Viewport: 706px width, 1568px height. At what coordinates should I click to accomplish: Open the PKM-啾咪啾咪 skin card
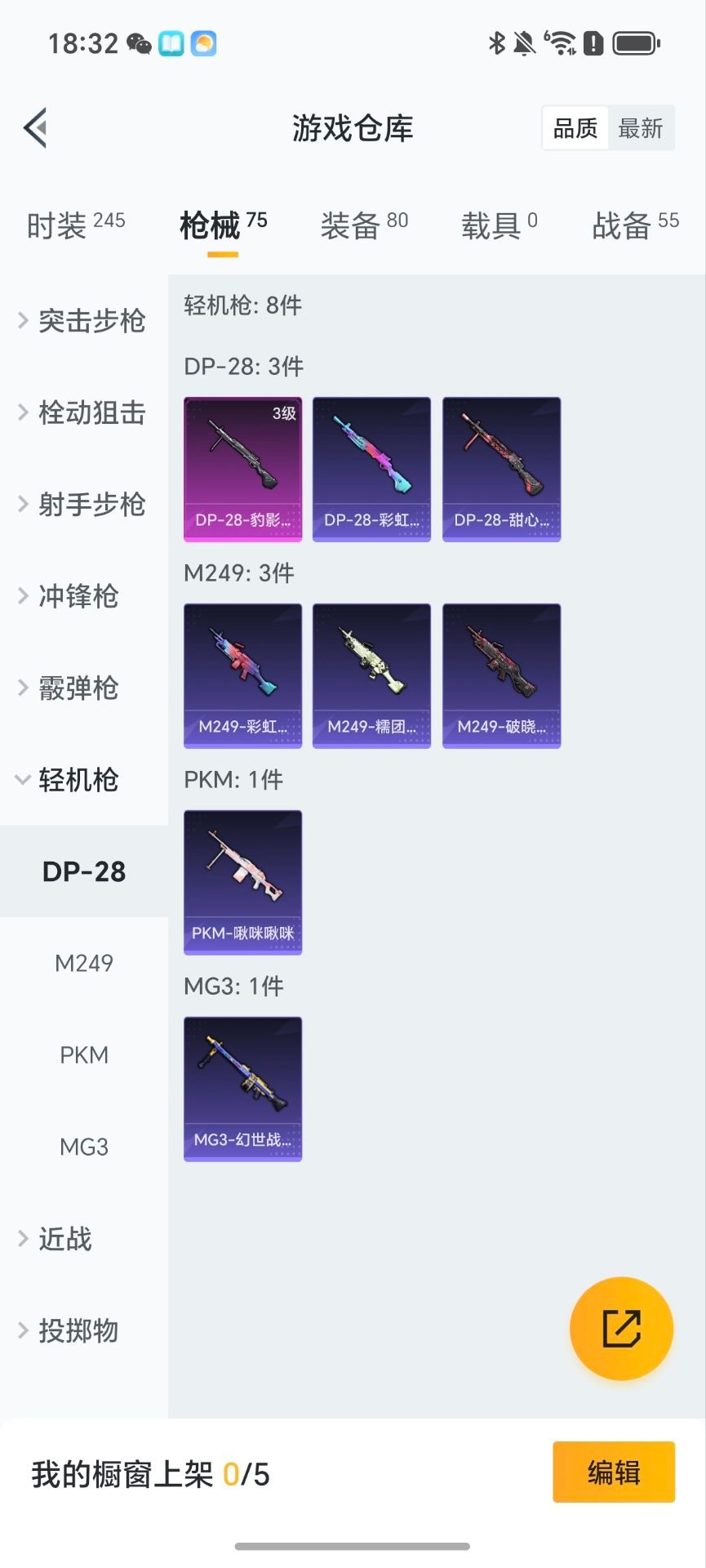[242, 882]
